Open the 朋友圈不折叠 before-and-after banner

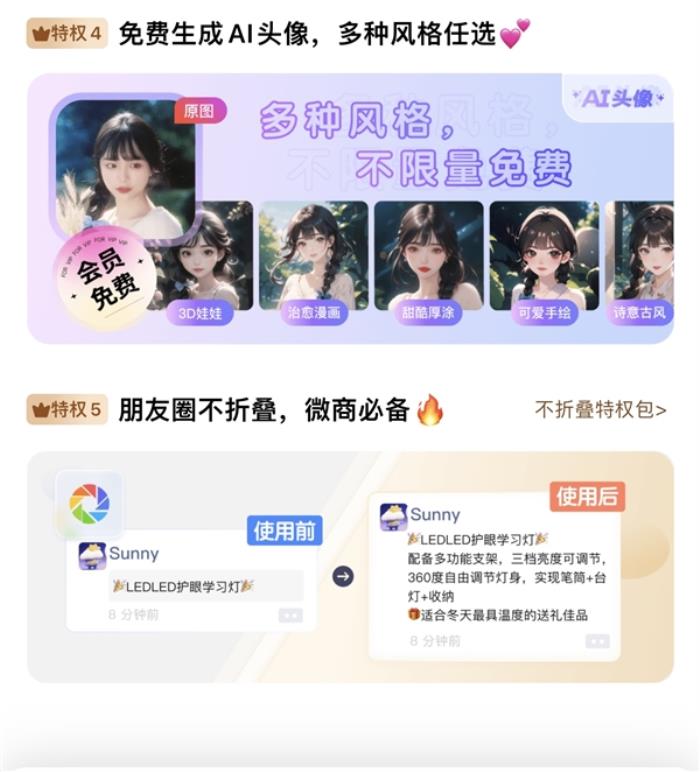pyautogui.click(x=350, y=566)
